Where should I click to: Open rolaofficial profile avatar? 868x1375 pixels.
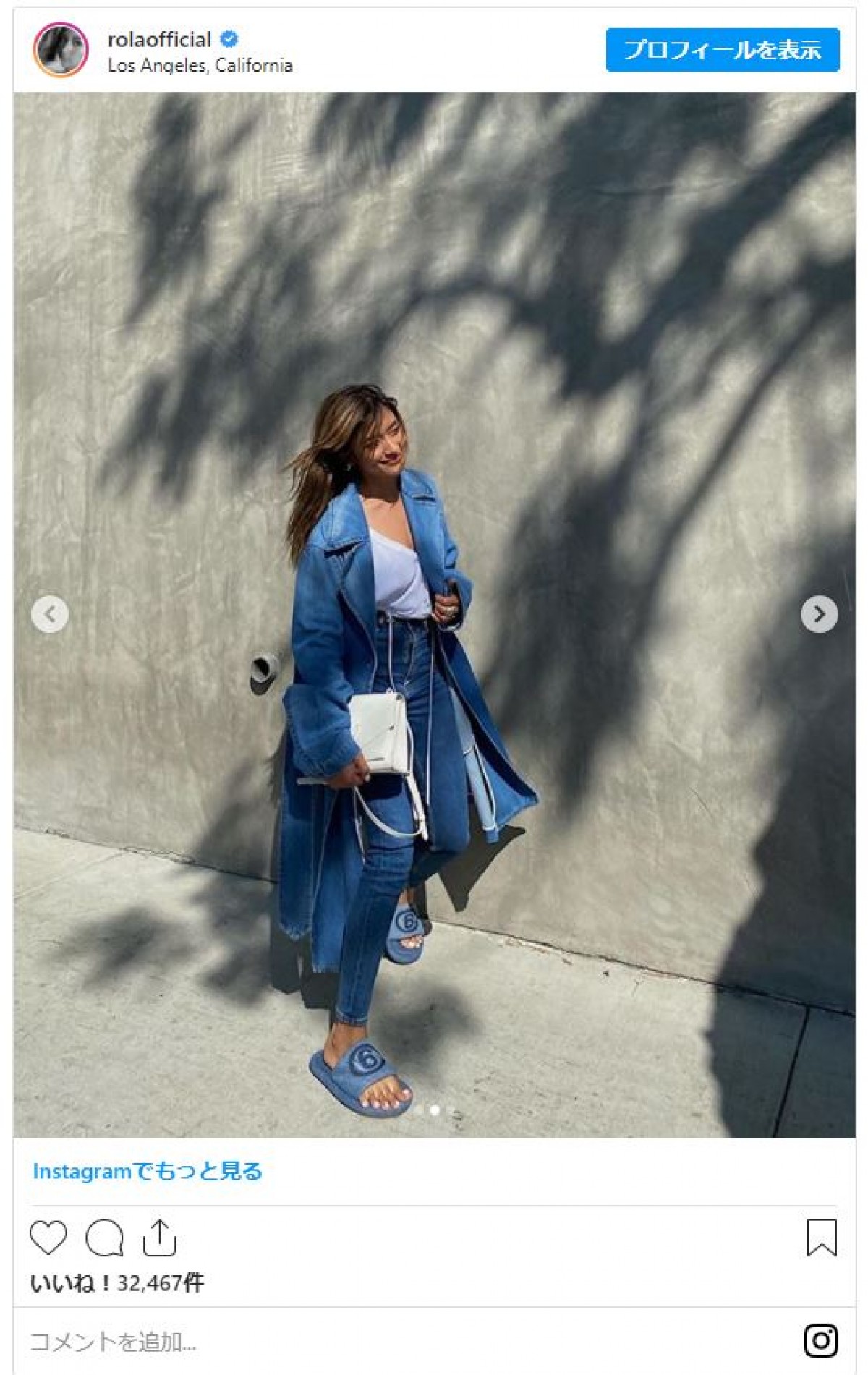tap(60, 50)
